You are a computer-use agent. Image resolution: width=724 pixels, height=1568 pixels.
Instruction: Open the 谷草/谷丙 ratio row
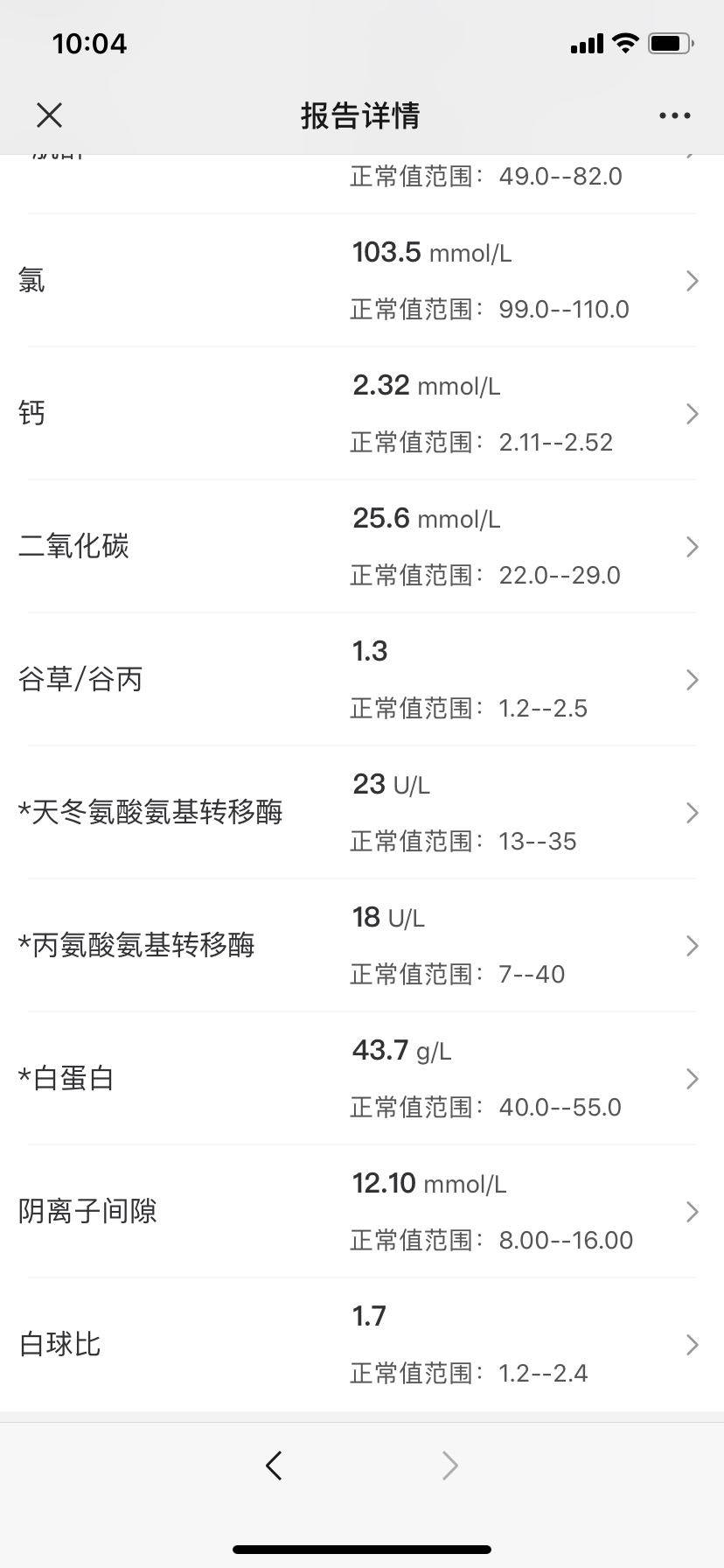coord(362,680)
